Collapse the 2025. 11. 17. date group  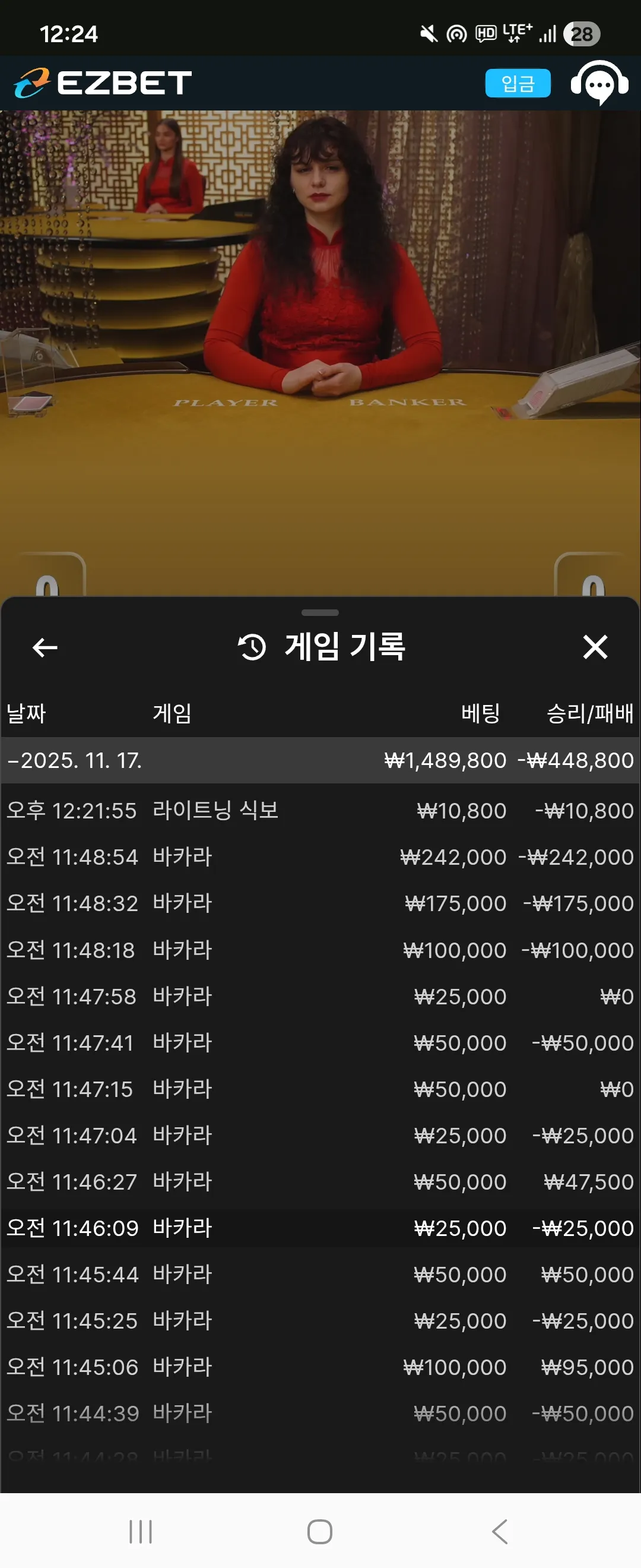coord(320,760)
